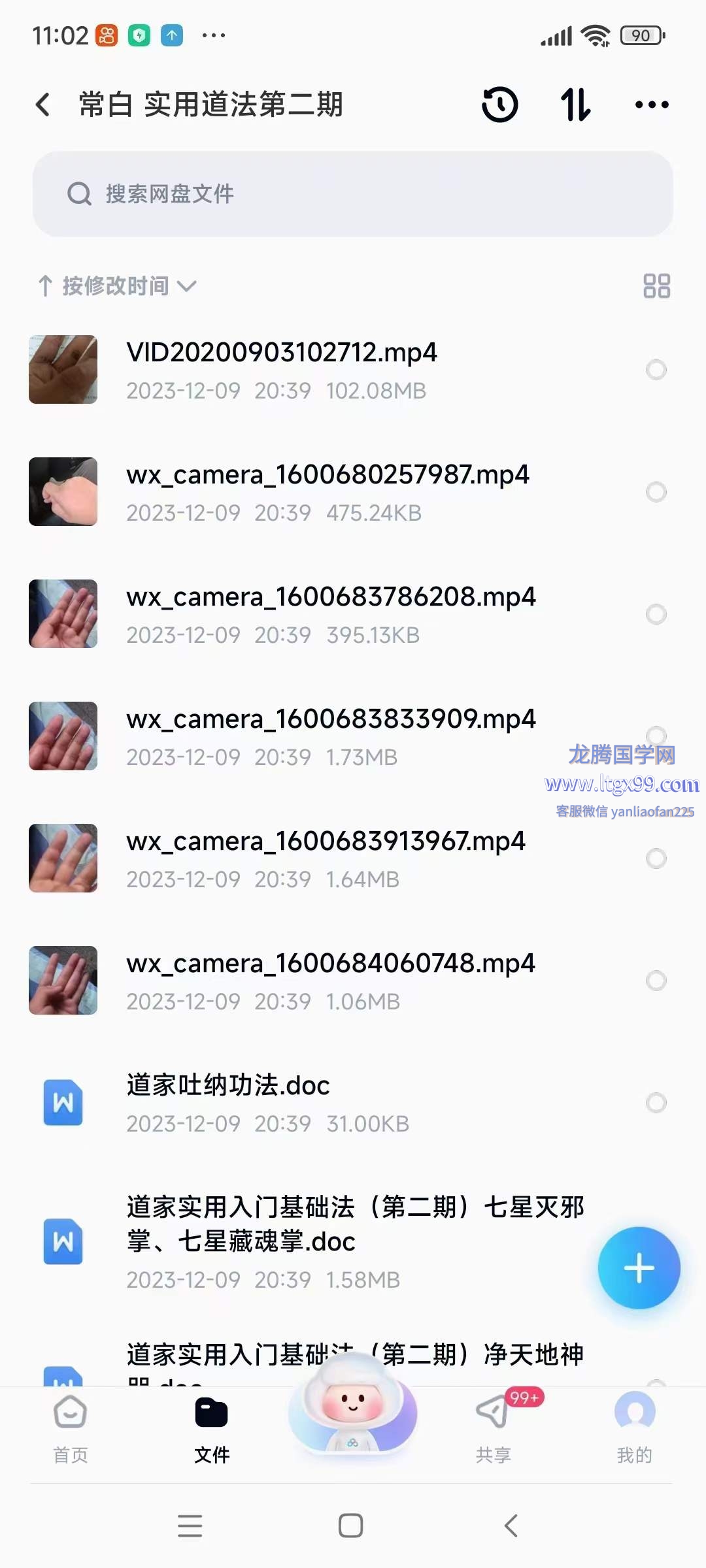This screenshot has width=706, height=1568.
Task: Go back from the 常白 实用道法第二期 folder
Action: click(x=43, y=105)
